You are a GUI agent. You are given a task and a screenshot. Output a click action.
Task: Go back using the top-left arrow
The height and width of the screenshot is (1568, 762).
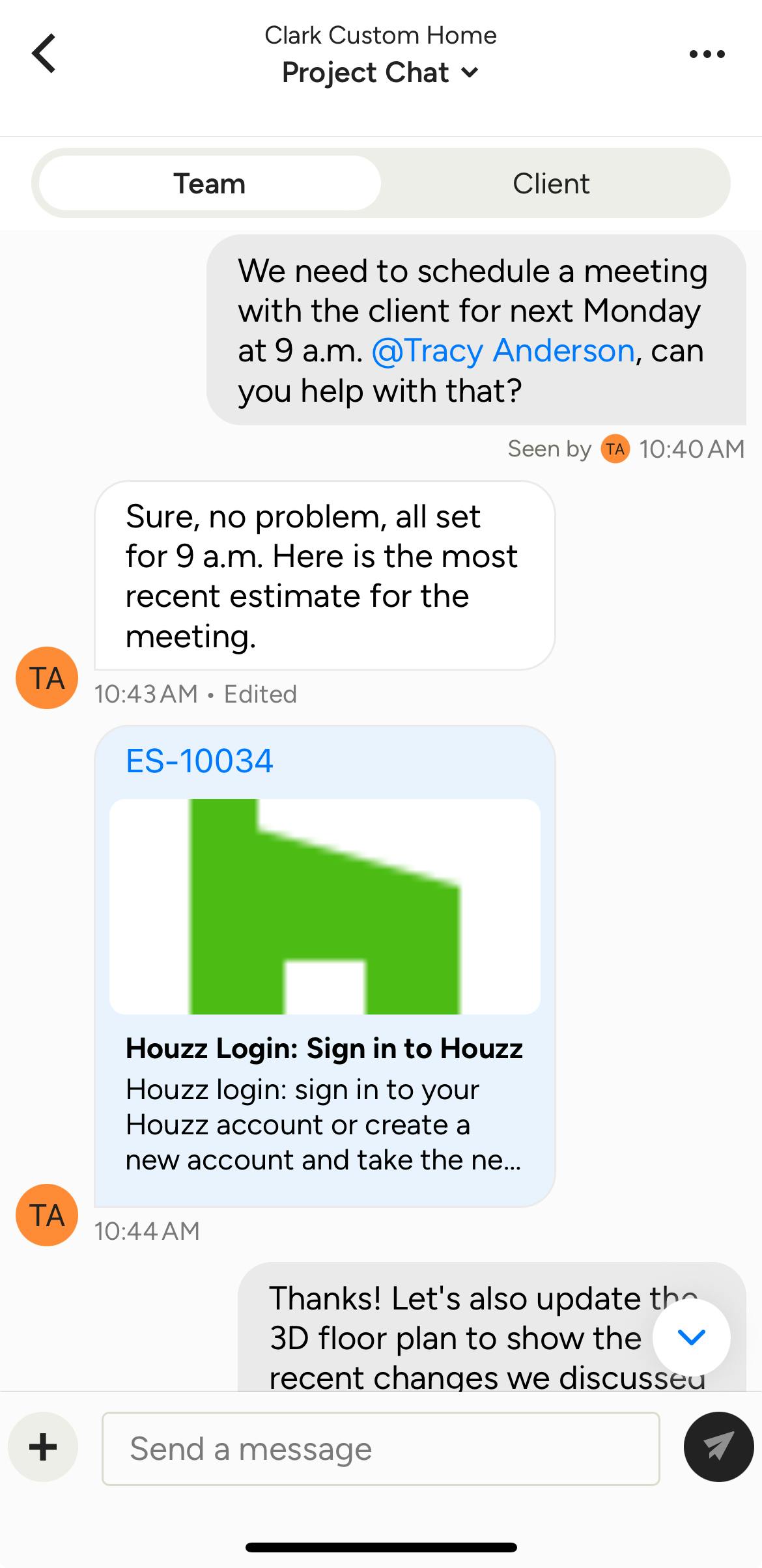(44, 53)
